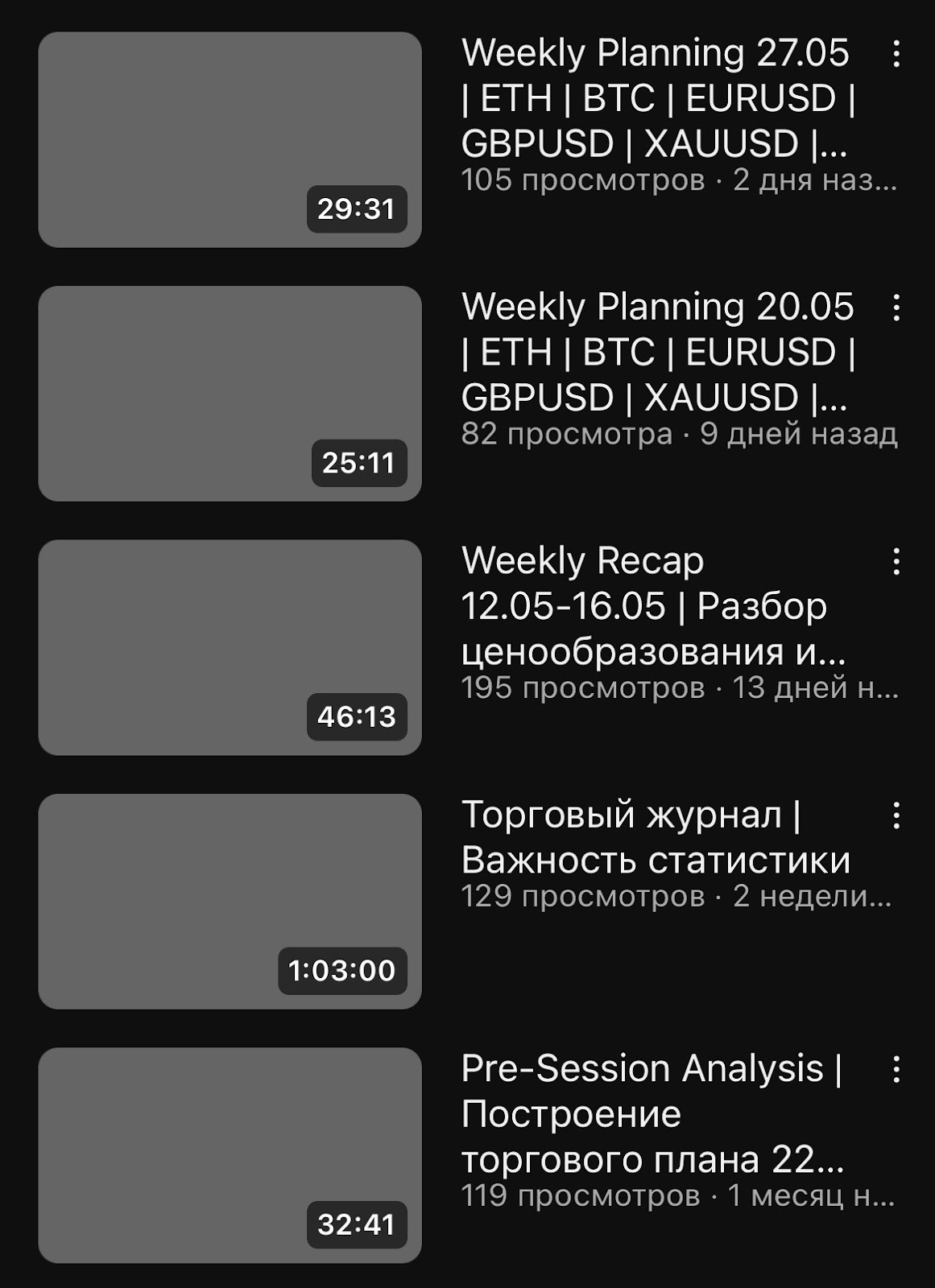Open more options for Pre-Session Analysis video
The image size is (935, 1288).
896,1070
